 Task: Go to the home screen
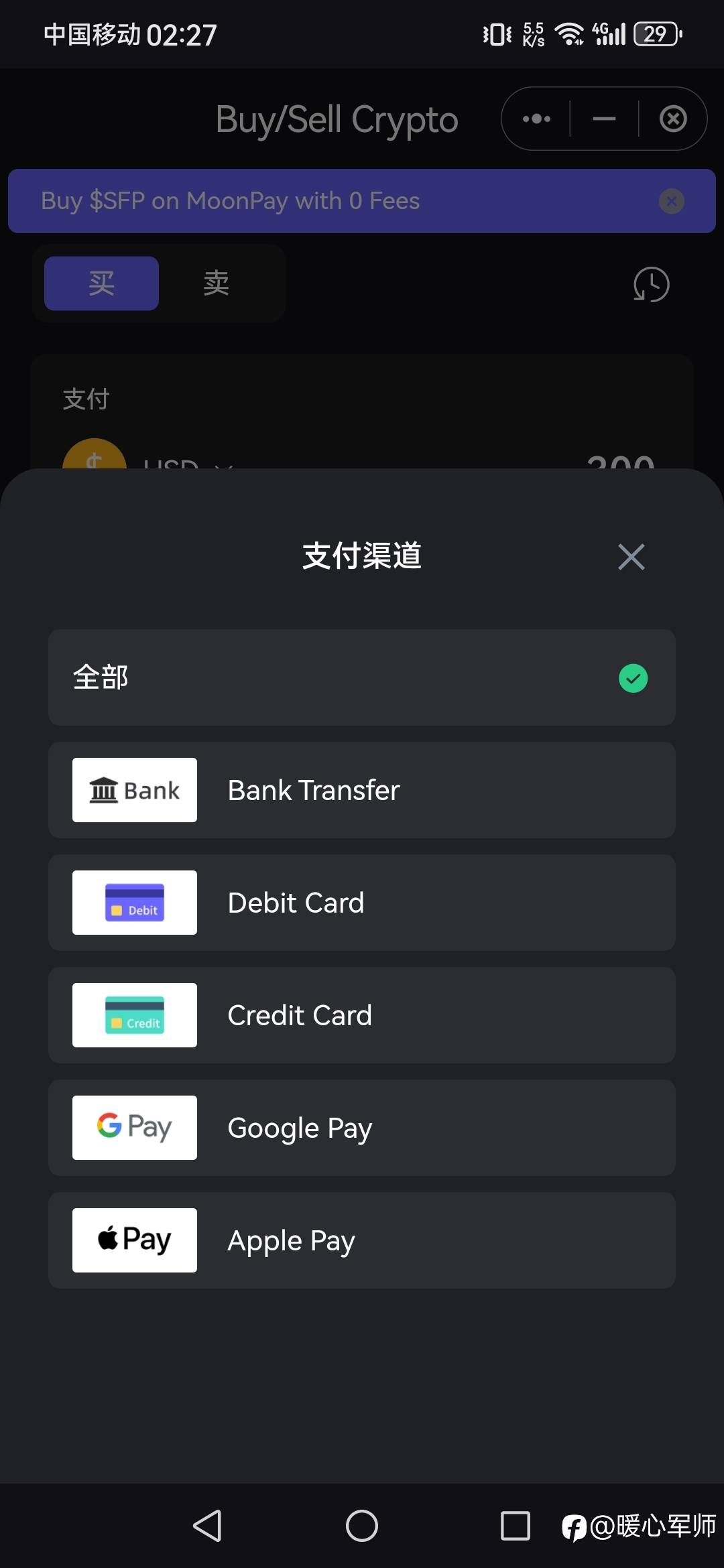pyautogui.click(x=362, y=1526)
